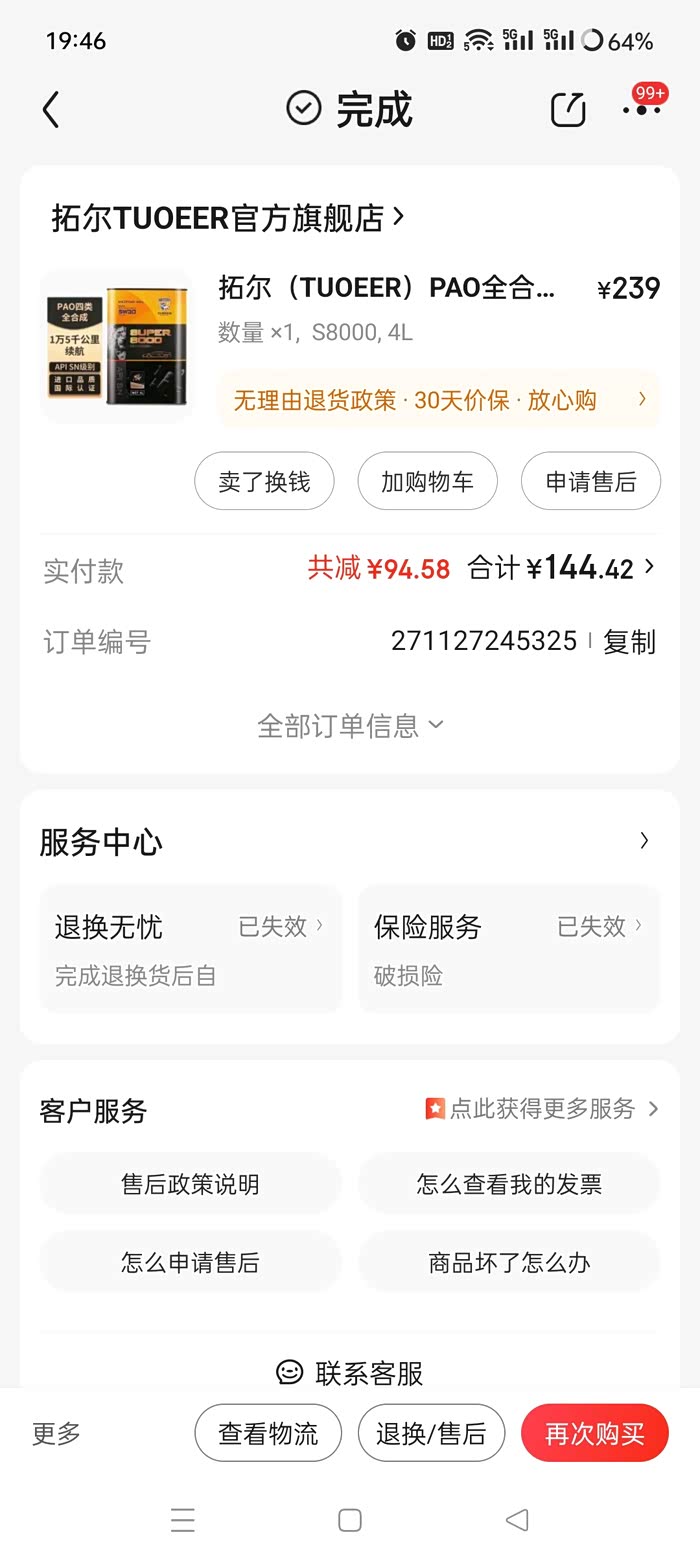Open the TUOEER engine oil product thumbnail
This screenshot has width=700, height=1563.
pos(115,346)
